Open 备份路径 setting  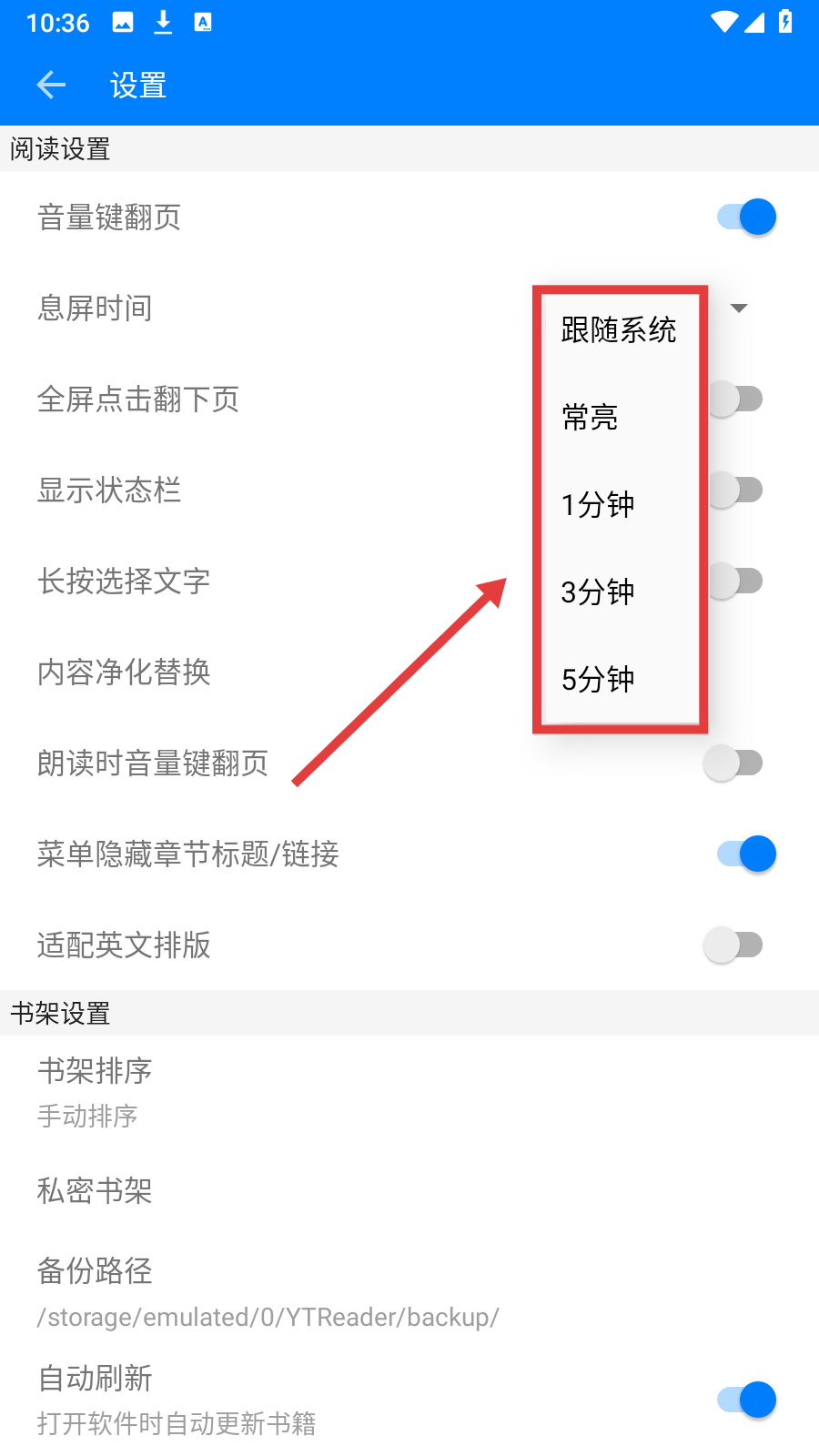click(409, 1292)
